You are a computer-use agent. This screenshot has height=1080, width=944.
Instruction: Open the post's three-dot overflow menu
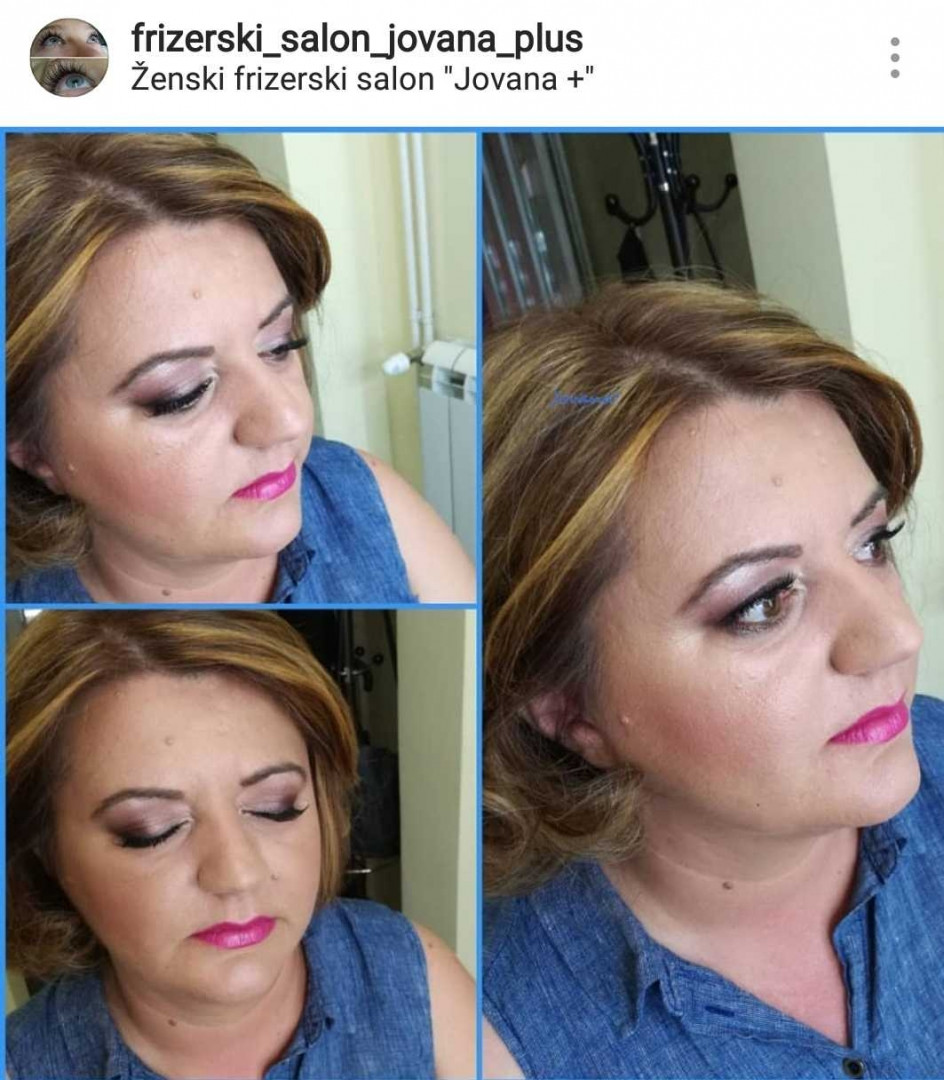coord(894,58)
